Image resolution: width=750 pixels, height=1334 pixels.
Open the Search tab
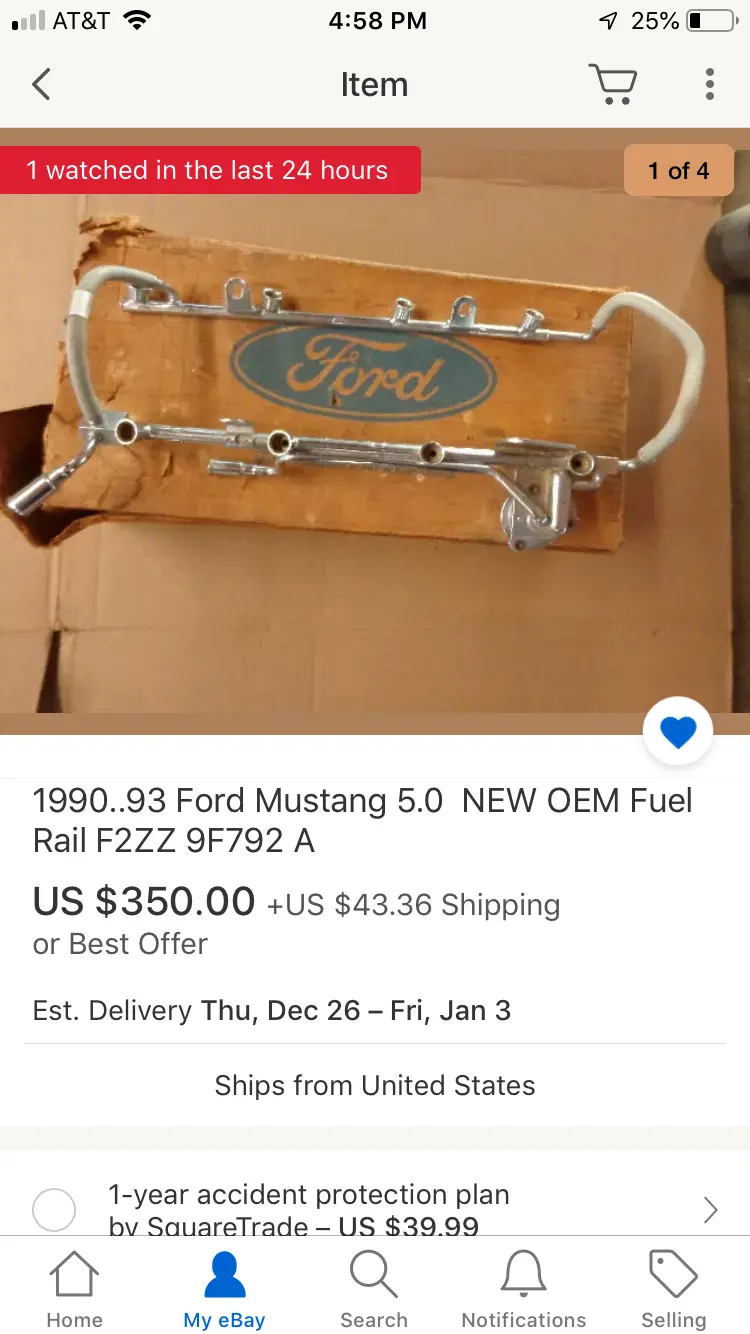pyautogui.click(x=374, y=1289)
